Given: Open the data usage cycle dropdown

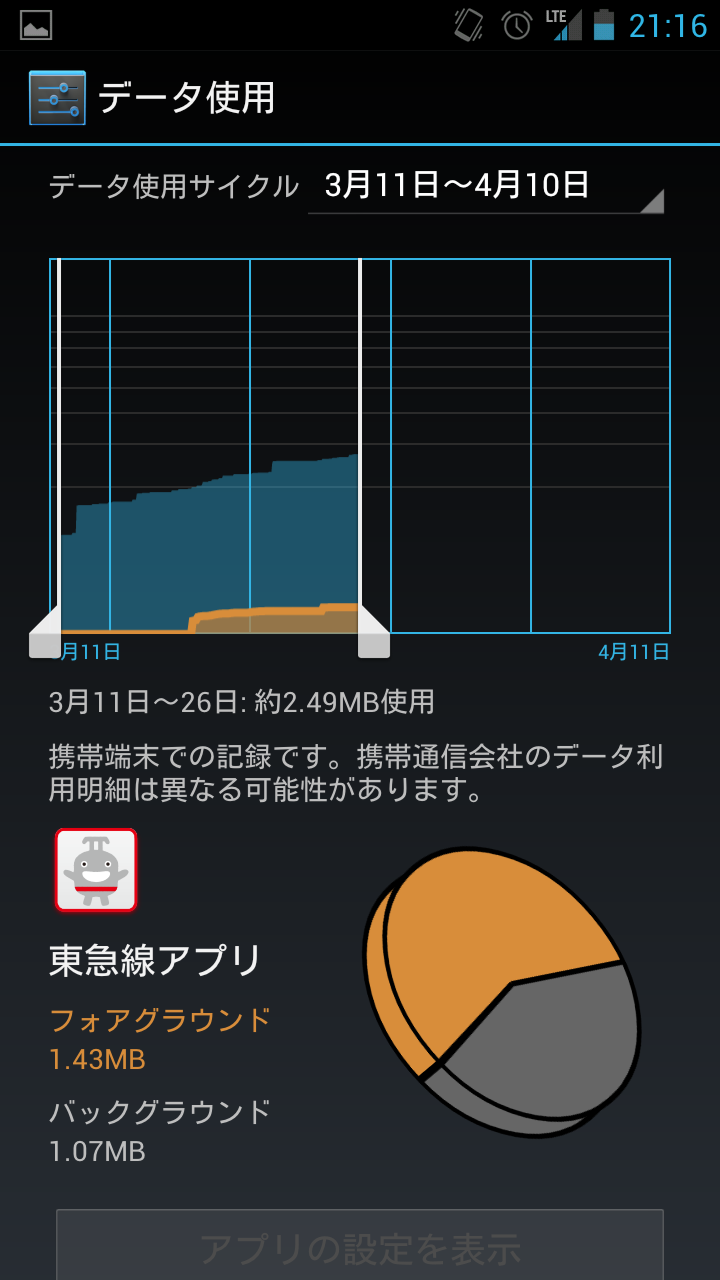Looking at the screenshot, I should 486,186.
